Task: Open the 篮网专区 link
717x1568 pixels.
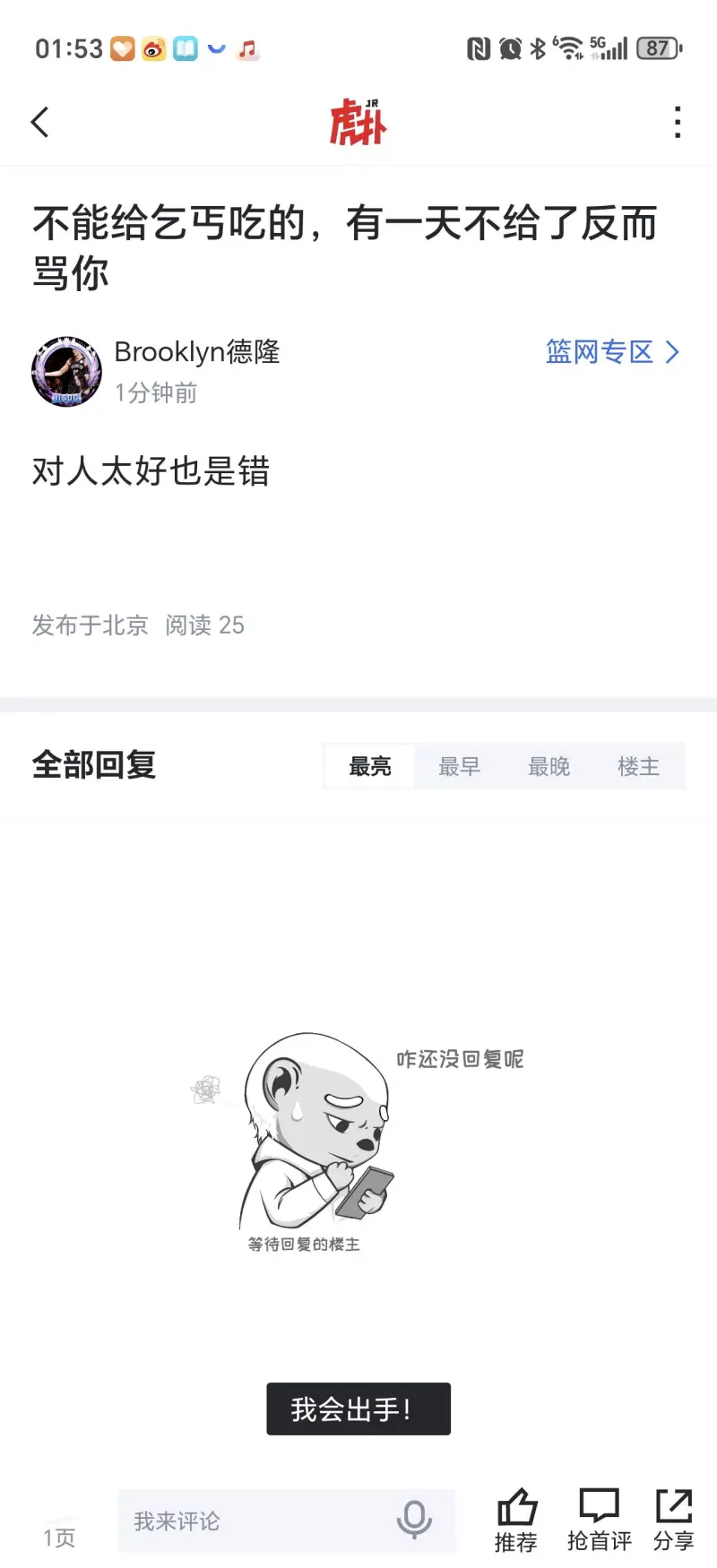Action: (x=612, y=352)
